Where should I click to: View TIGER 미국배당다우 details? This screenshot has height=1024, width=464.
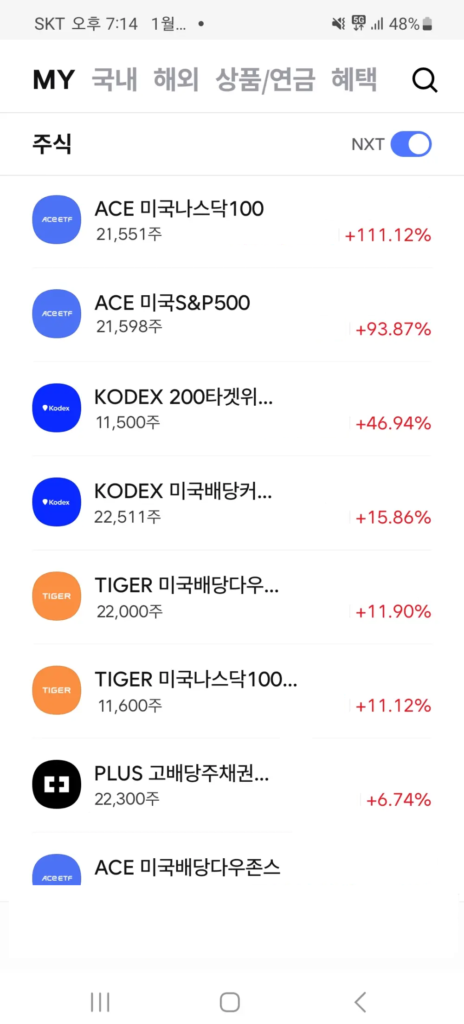pos(232,597)
